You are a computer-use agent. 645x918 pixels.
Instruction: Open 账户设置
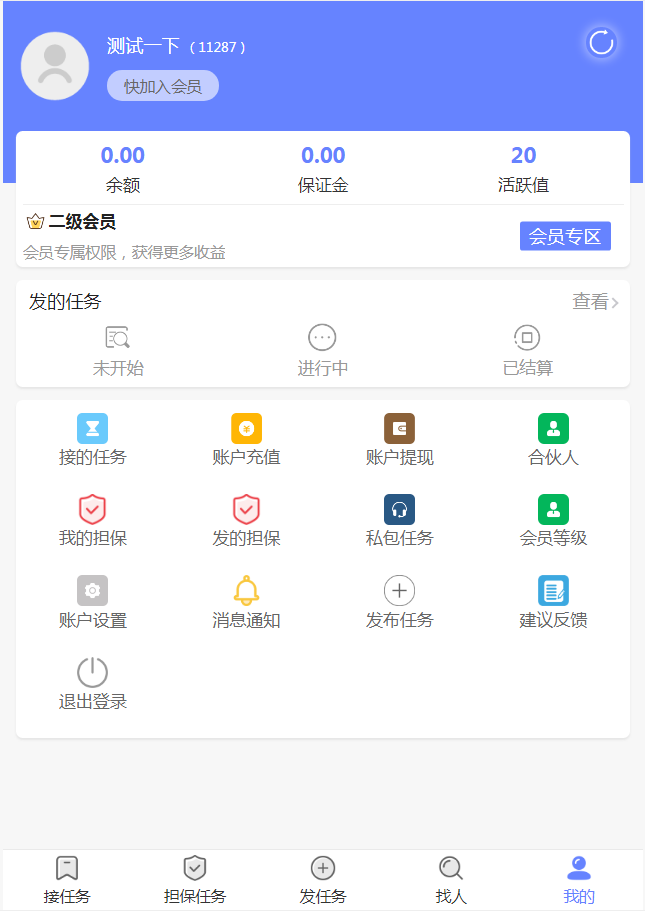point(93,603)
